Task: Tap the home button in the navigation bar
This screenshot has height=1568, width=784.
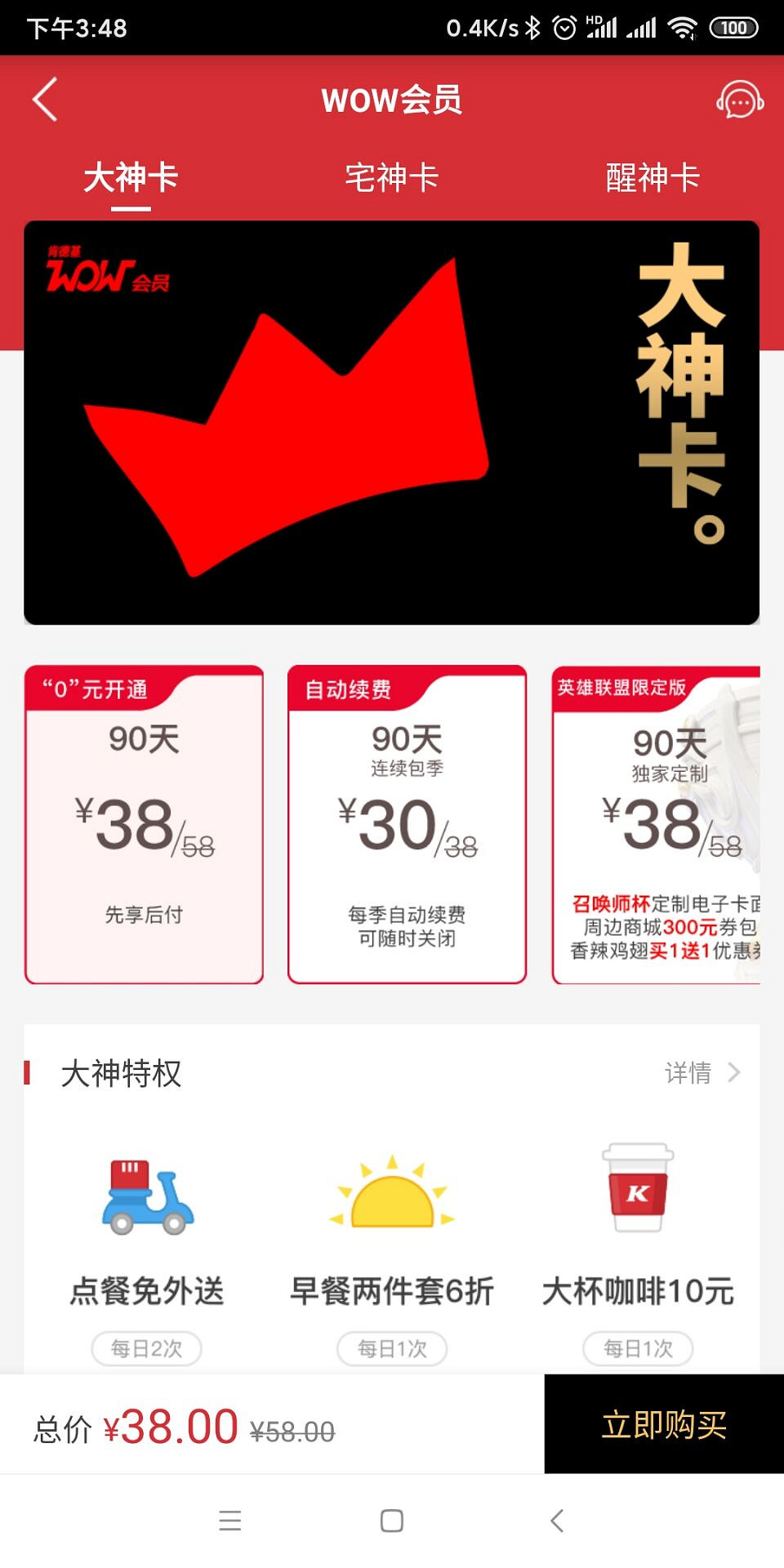Action: click(391, 1521)
